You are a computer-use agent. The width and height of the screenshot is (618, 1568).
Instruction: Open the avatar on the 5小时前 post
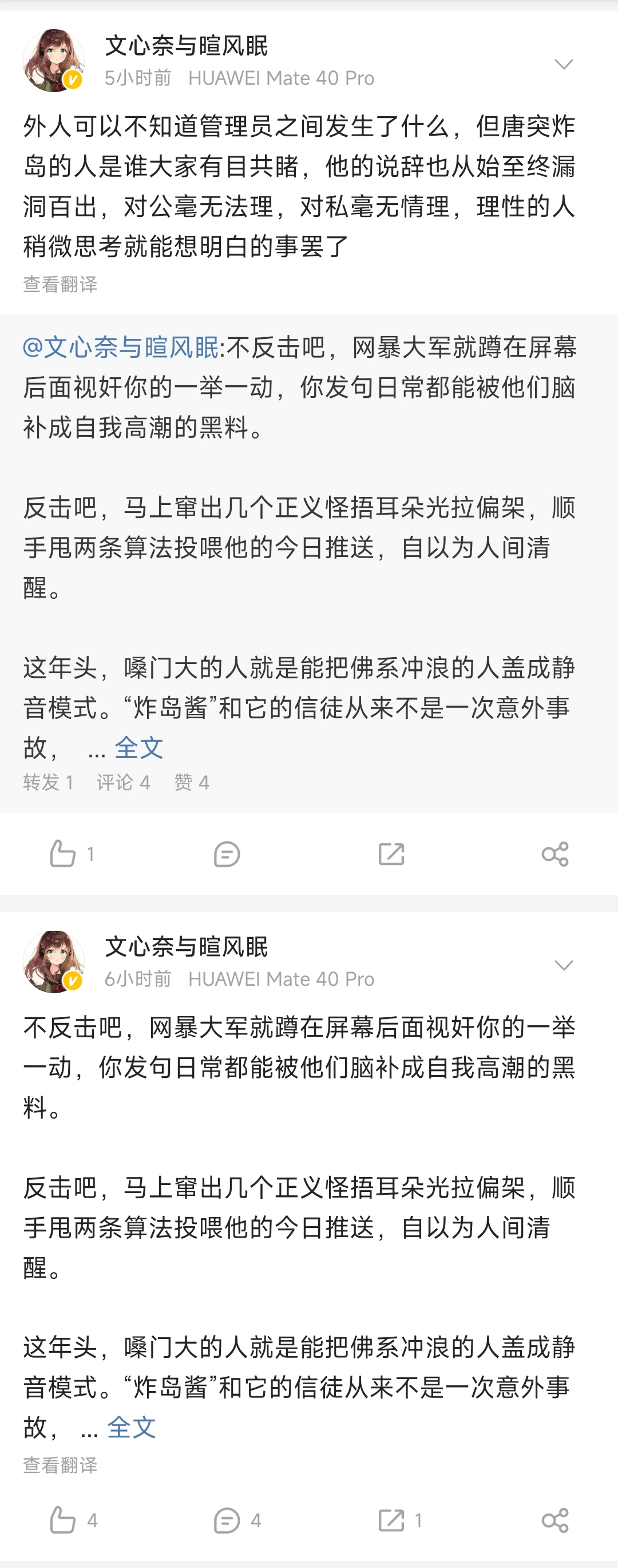pyautogui.click(x=54, y=61)
